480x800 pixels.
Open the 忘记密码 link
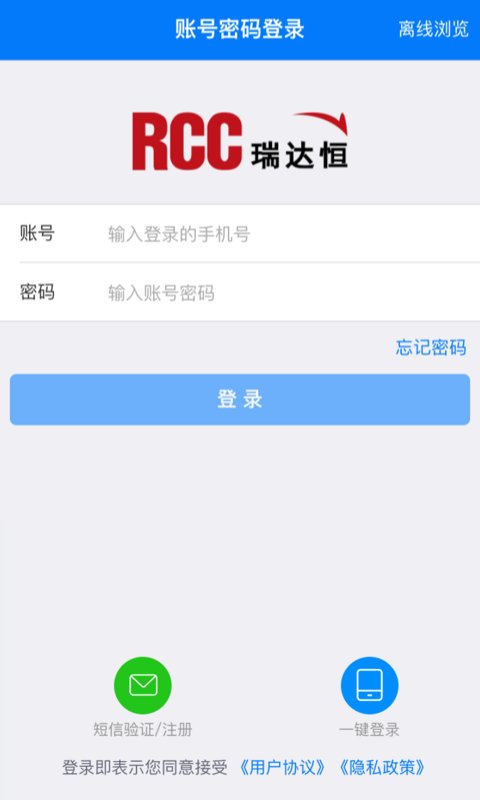[x=431, y=347]
